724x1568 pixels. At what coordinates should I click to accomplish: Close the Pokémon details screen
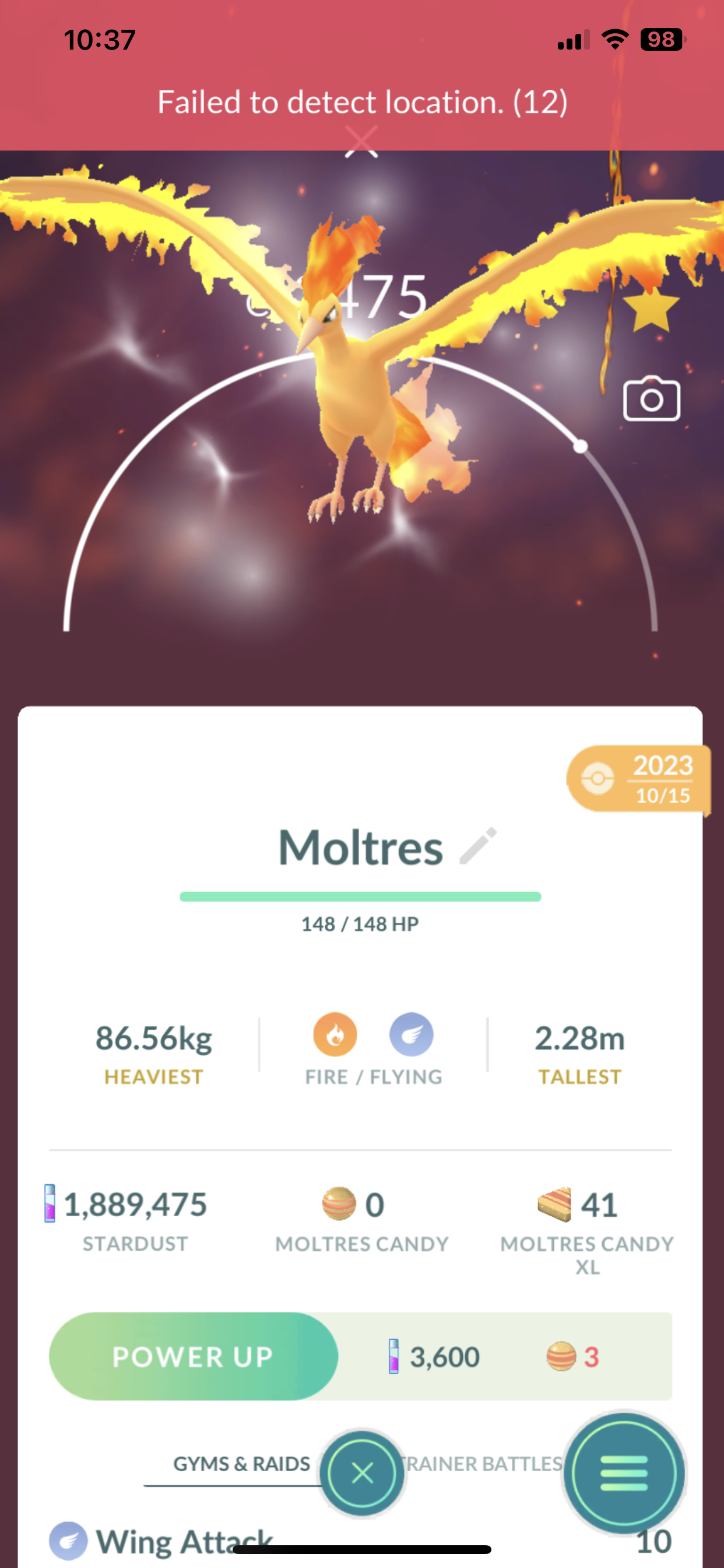363,1473
